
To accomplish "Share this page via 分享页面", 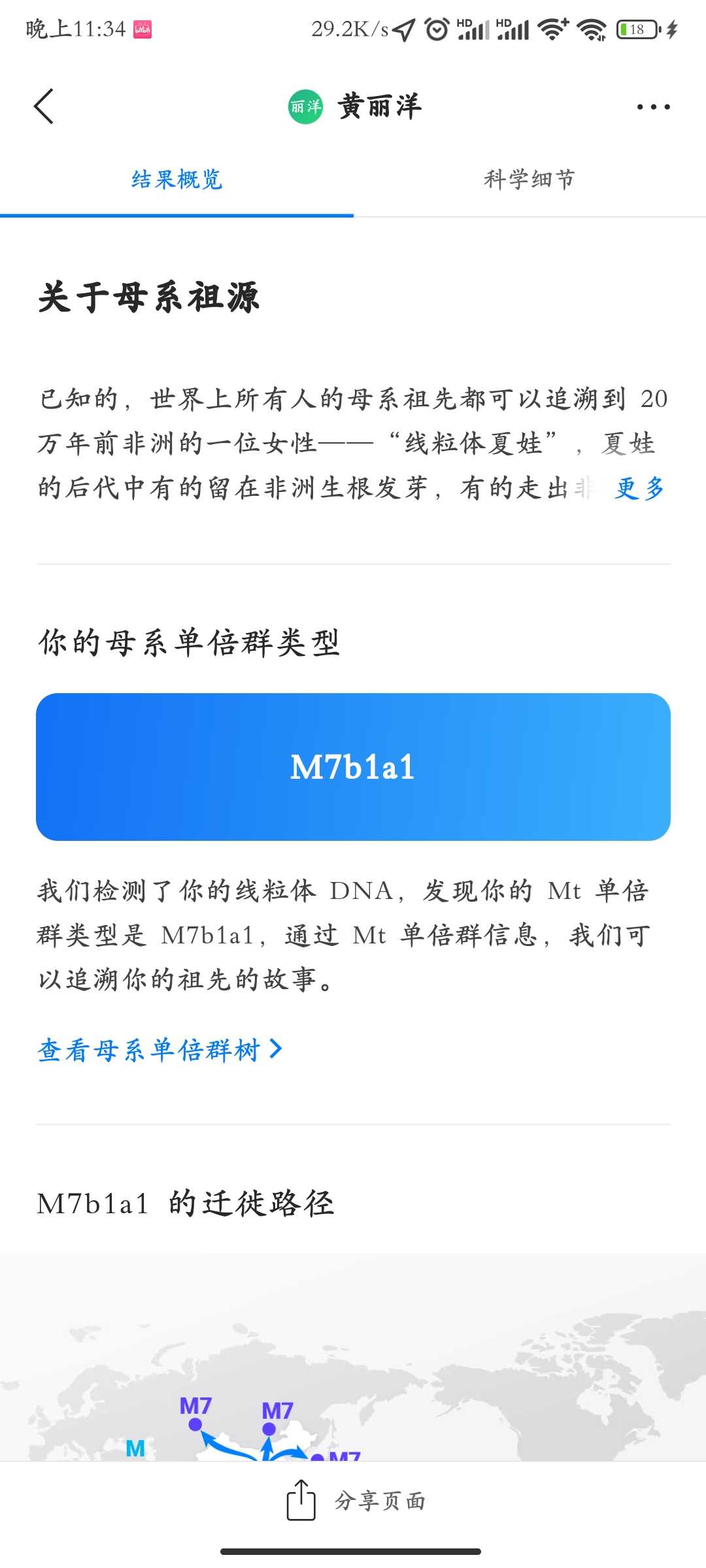I will (x=356, y=1501).
